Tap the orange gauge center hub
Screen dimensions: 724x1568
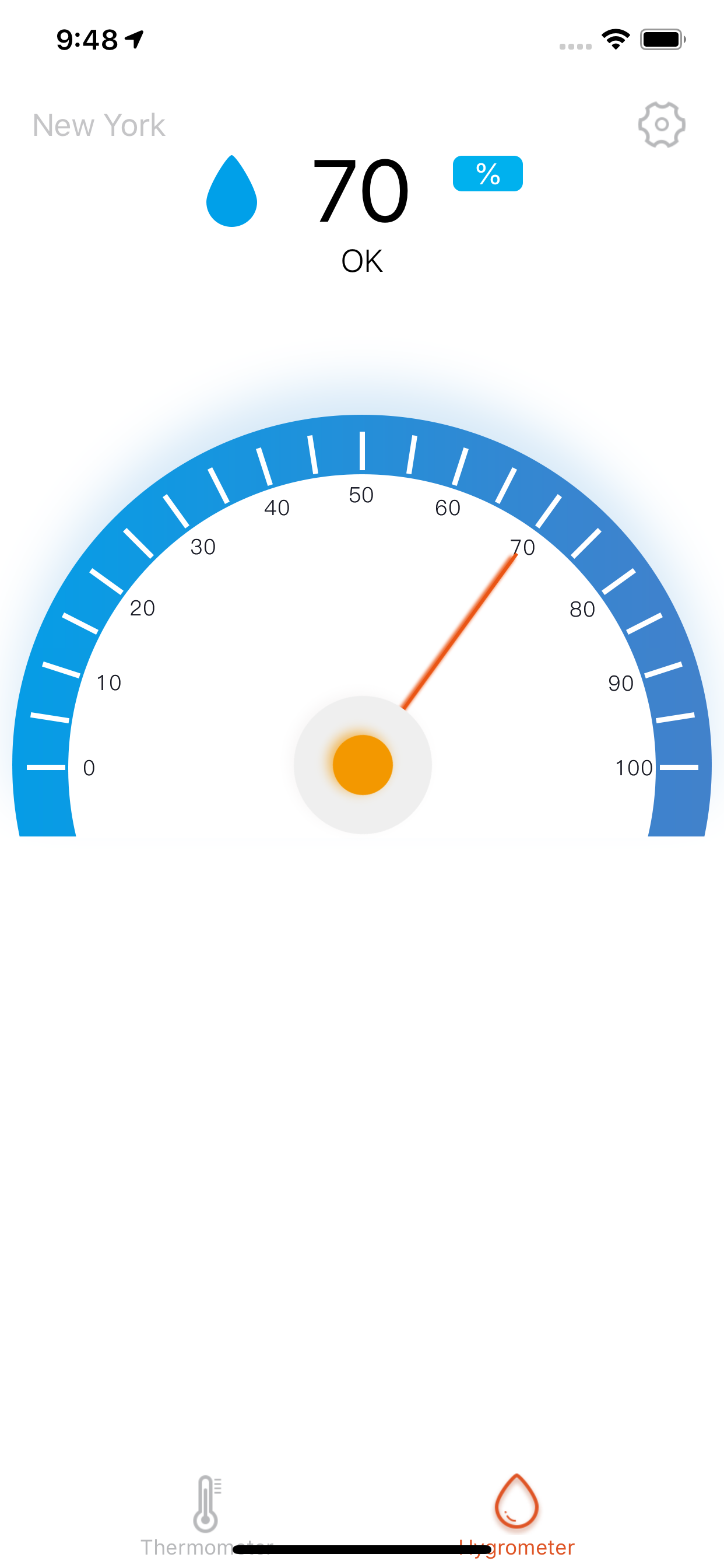pyautogui.click(x=363, y=766)
